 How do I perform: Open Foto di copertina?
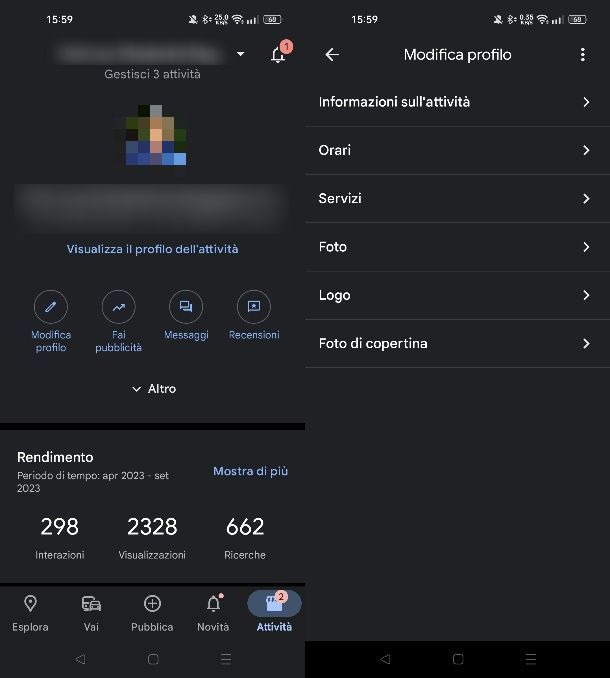point(457,343)
